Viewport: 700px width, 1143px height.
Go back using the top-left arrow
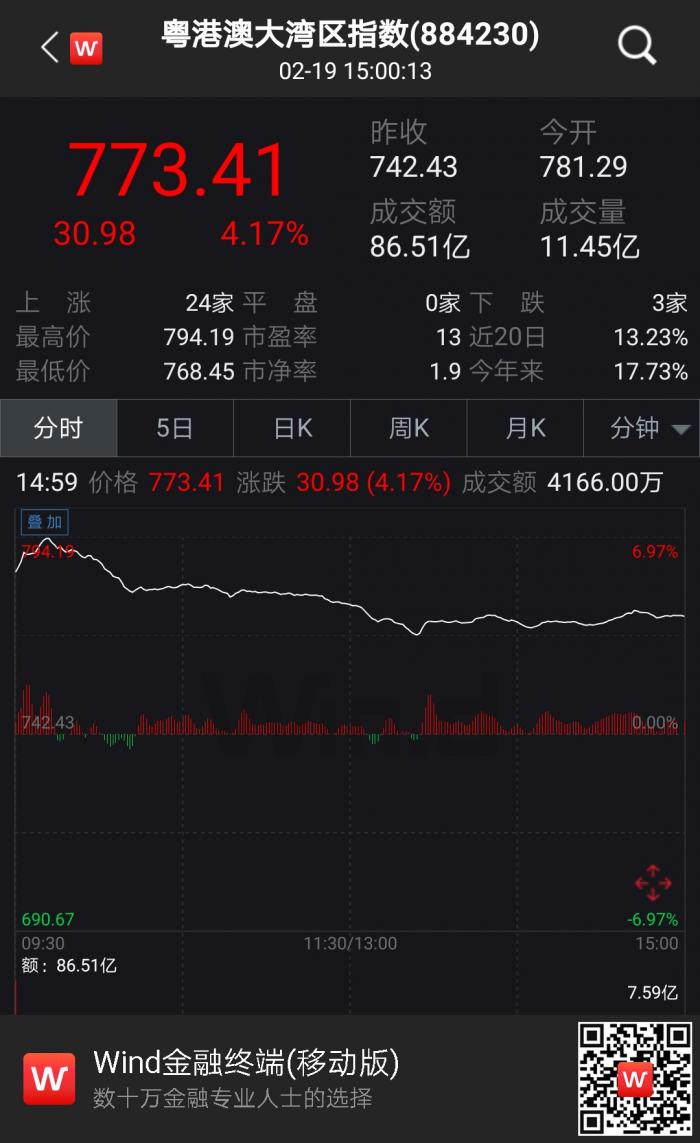(50, 47)
